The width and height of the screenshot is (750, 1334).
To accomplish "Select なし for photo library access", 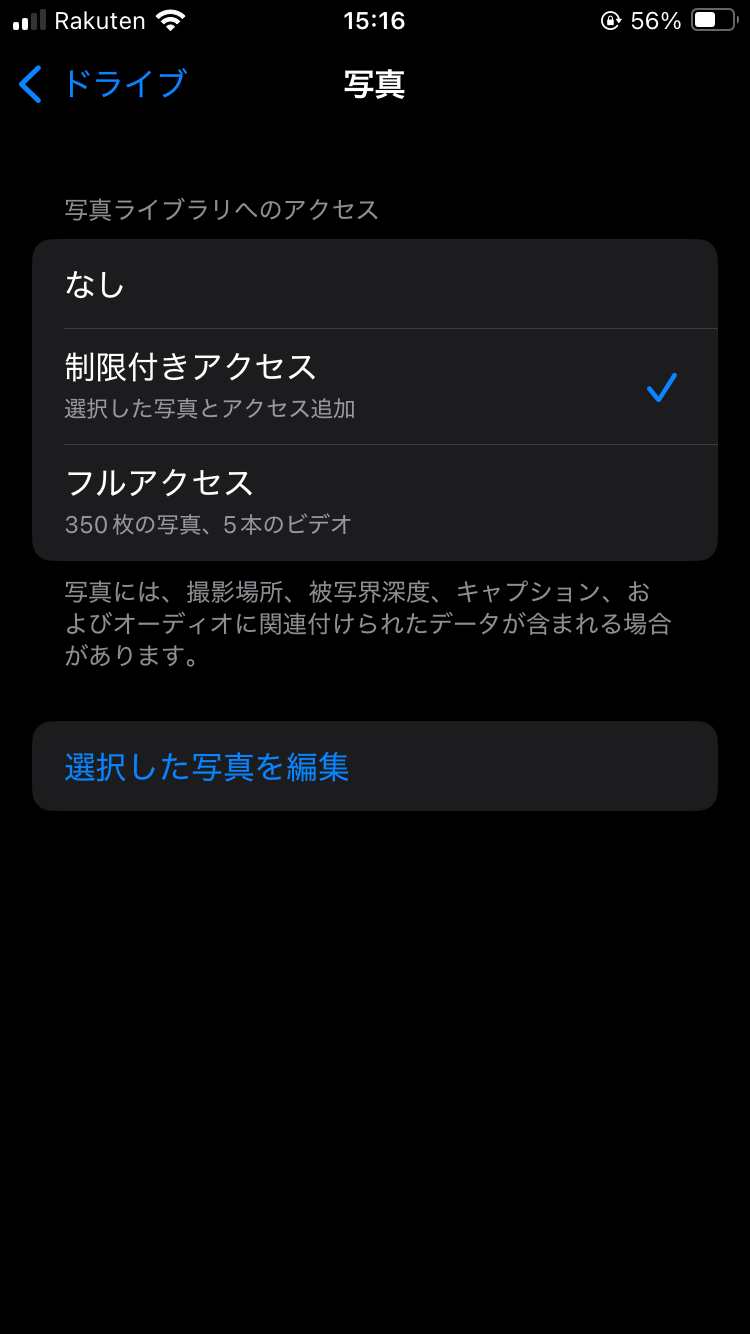I will tap(374, 285).
